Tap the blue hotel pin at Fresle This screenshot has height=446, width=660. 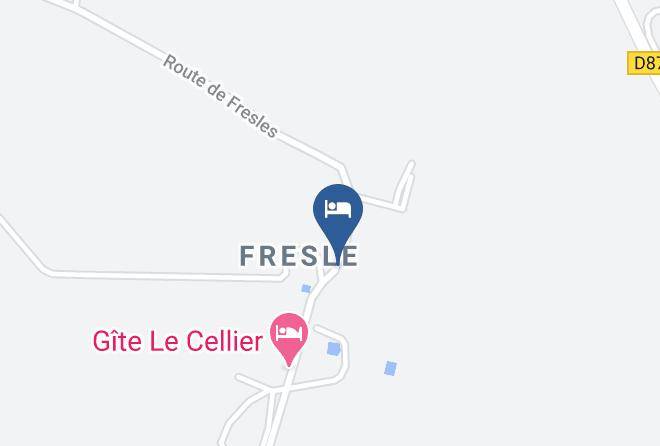click(338, 212)
